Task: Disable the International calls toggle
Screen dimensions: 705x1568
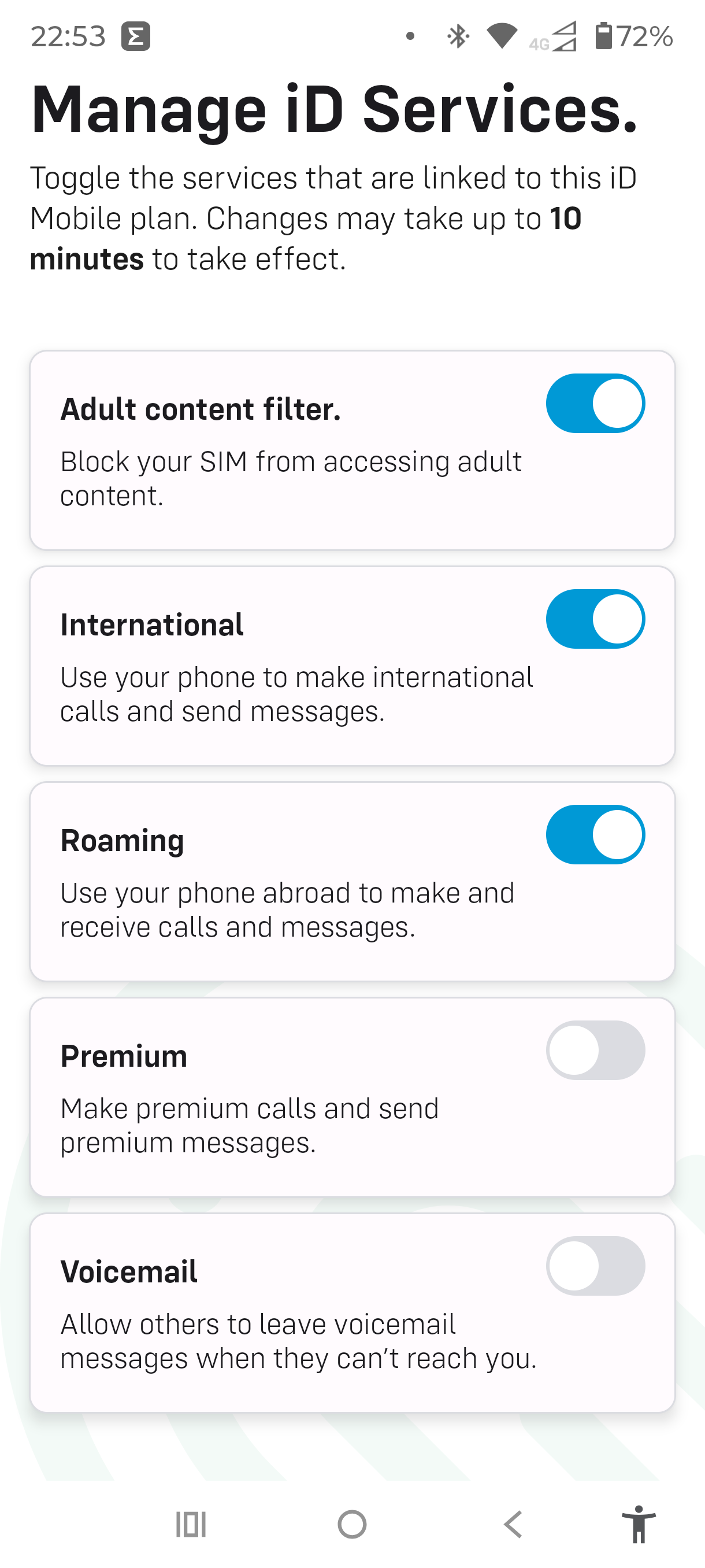Action: 595,619
